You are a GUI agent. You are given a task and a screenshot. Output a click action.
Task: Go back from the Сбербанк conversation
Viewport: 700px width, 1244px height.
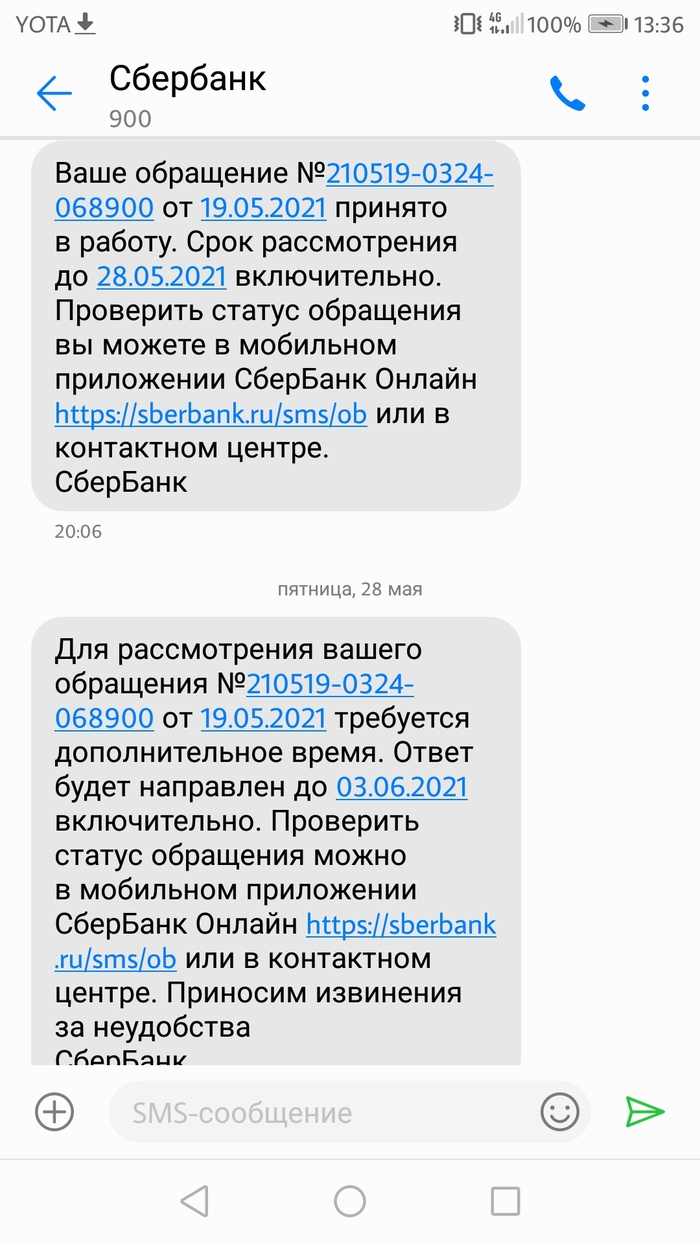(x=54, y=94)
